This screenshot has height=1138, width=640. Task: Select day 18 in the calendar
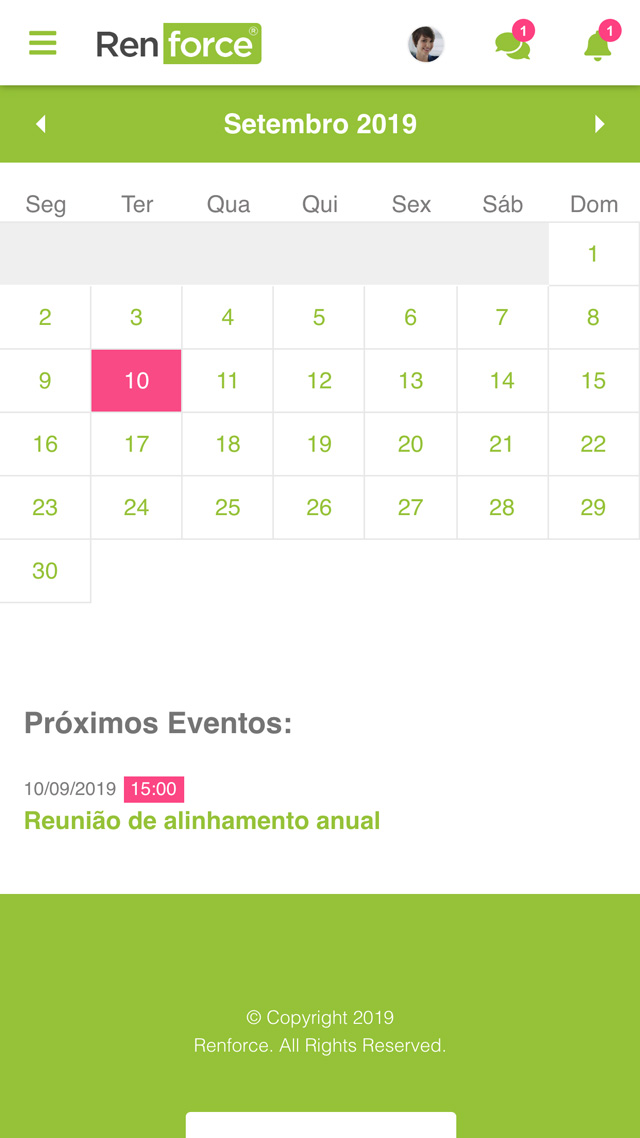coord(228,444)
